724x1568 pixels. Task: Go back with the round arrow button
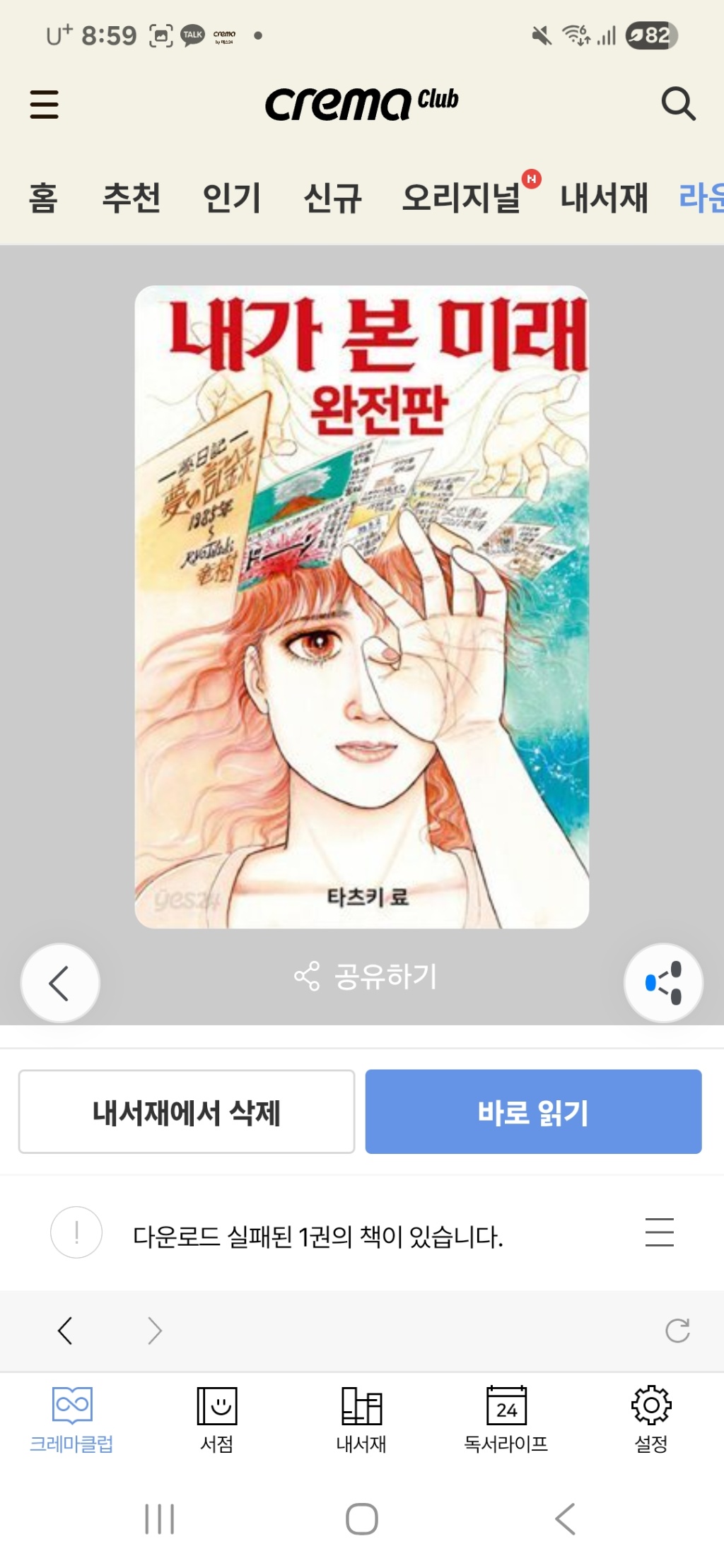pos(60,982)
